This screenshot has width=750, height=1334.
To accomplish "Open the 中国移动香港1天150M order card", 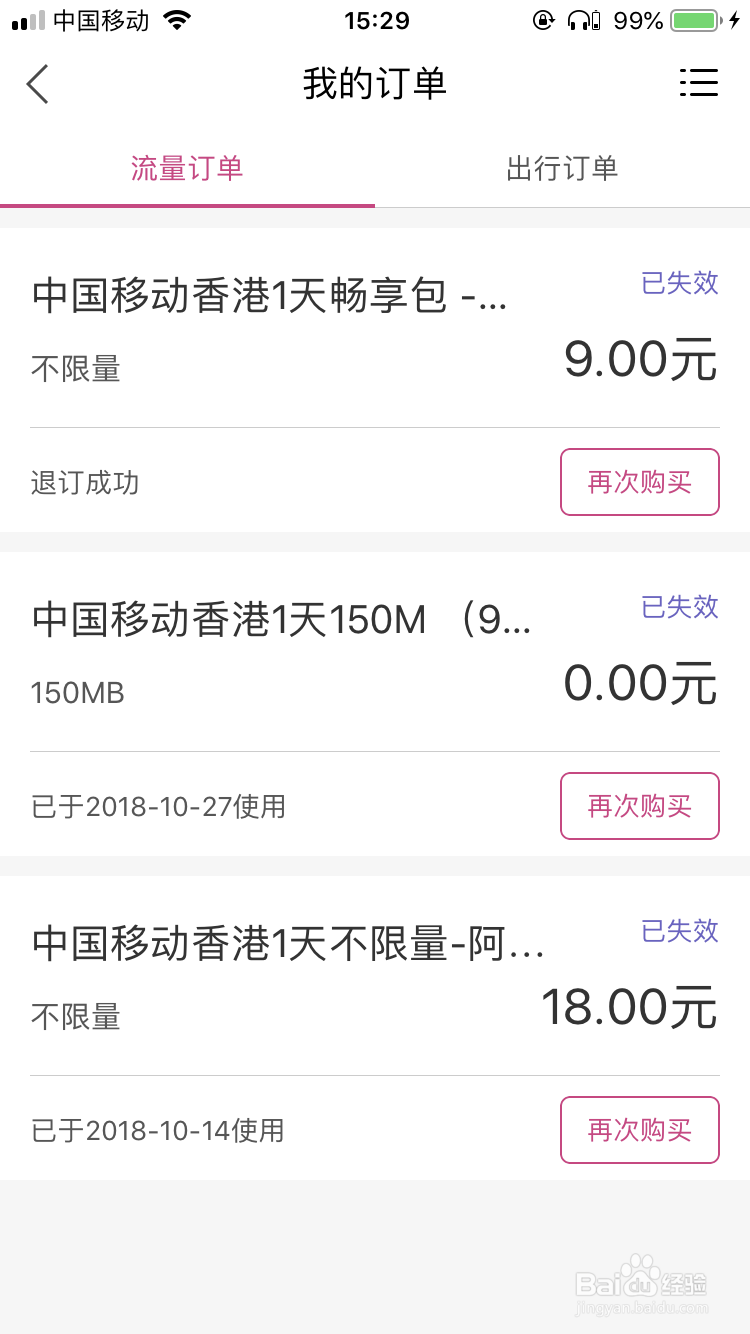I will [375, 704].
